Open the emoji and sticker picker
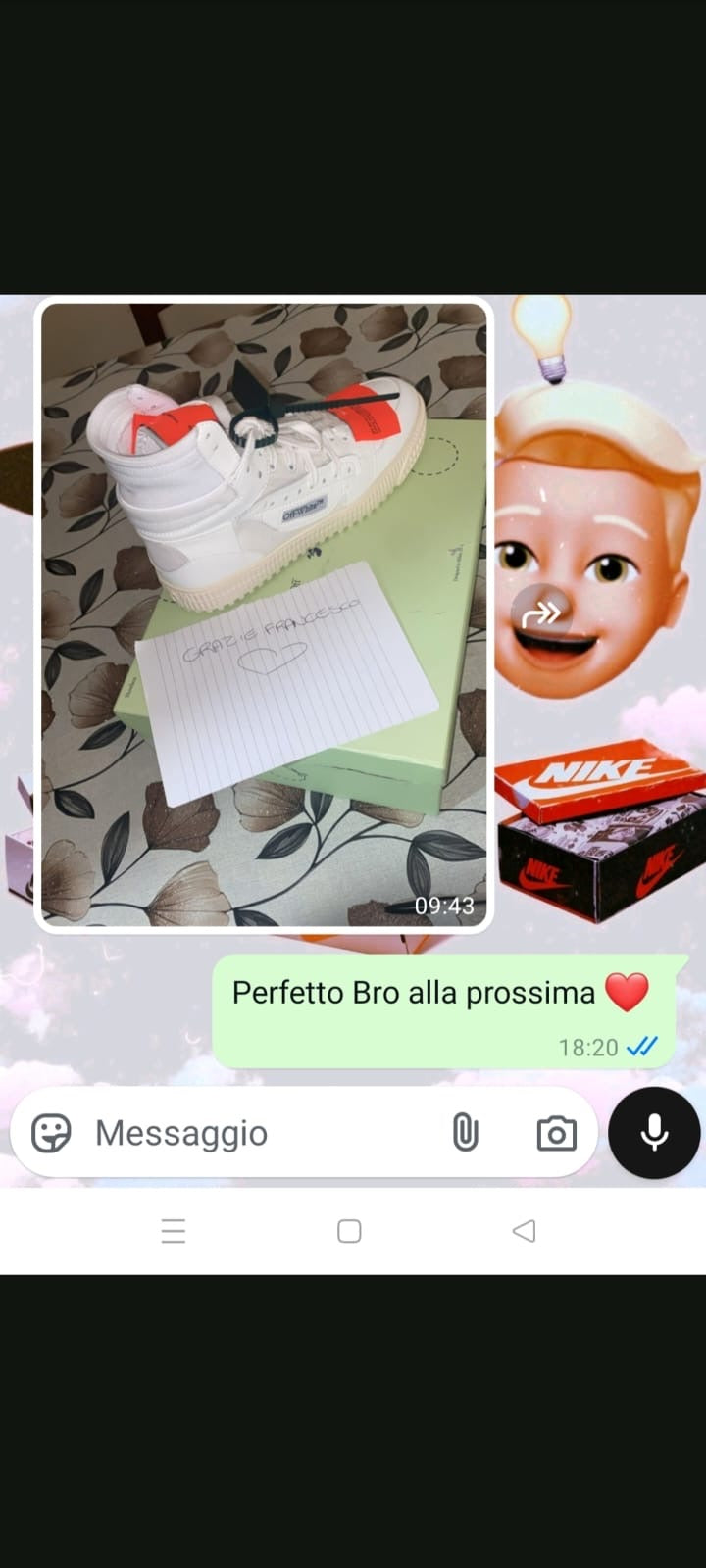This screenshot has height=1568, width=706. (x=51, y=1134)
